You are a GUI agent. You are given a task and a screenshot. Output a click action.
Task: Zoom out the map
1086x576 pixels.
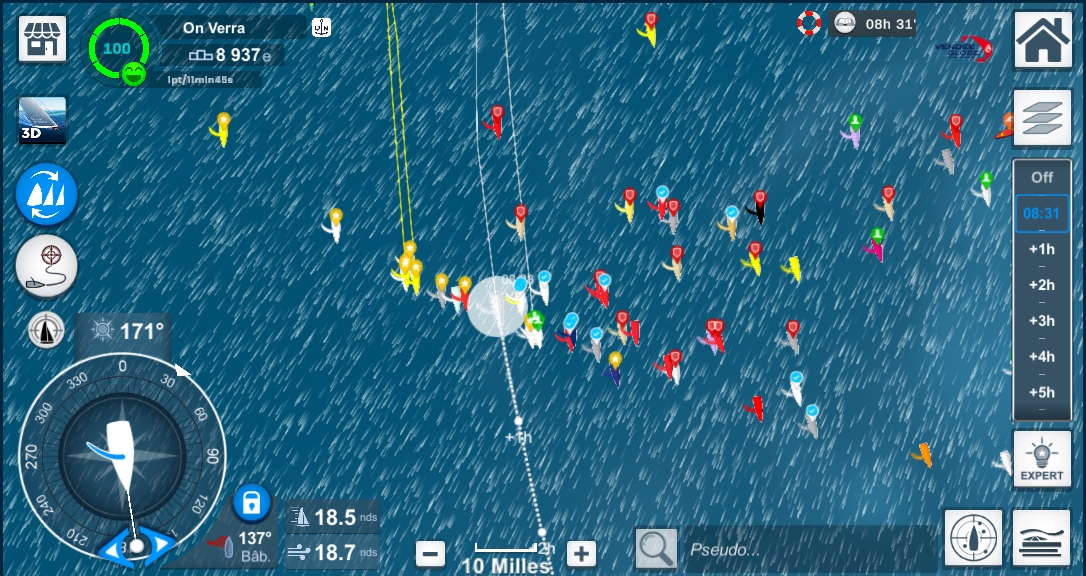431,553
